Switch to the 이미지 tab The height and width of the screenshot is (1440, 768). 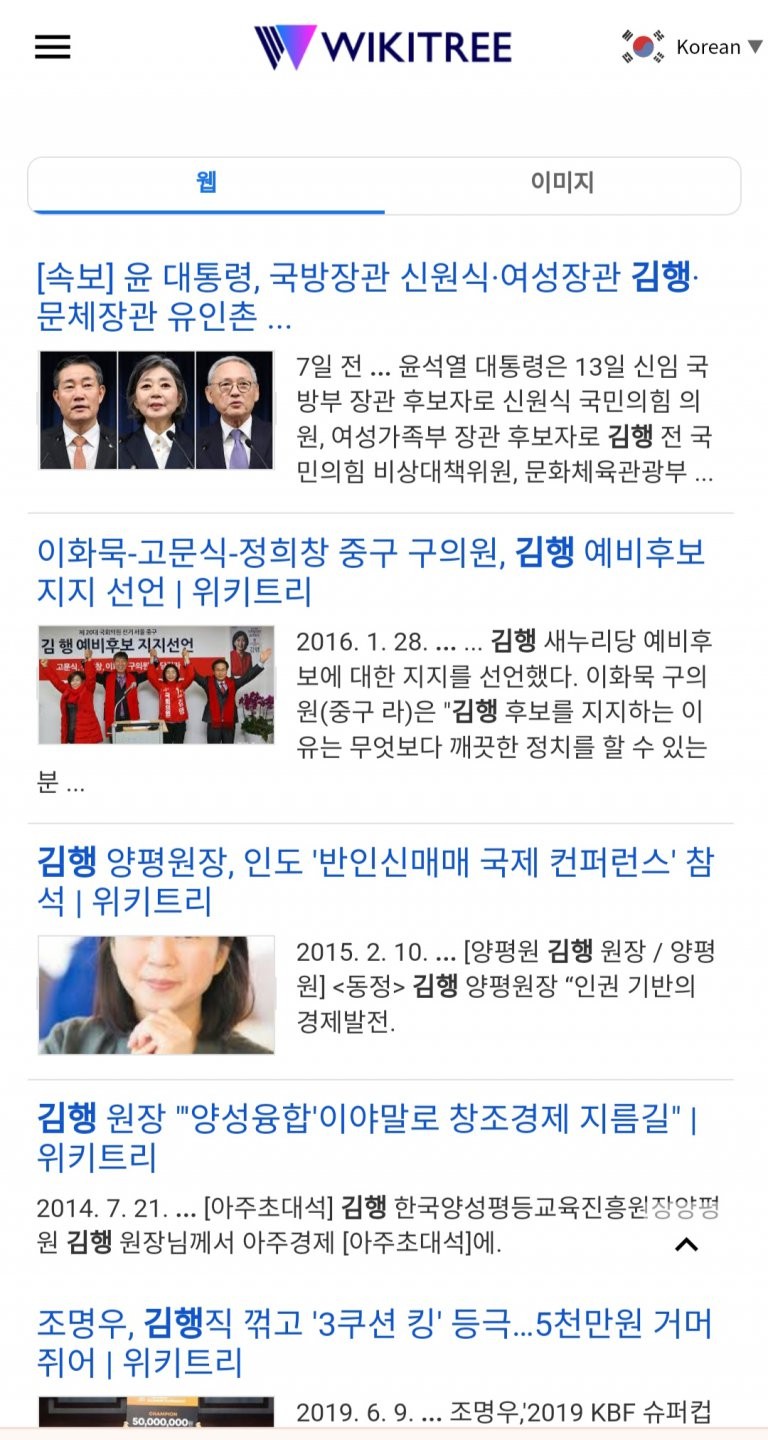click(562, 183)
